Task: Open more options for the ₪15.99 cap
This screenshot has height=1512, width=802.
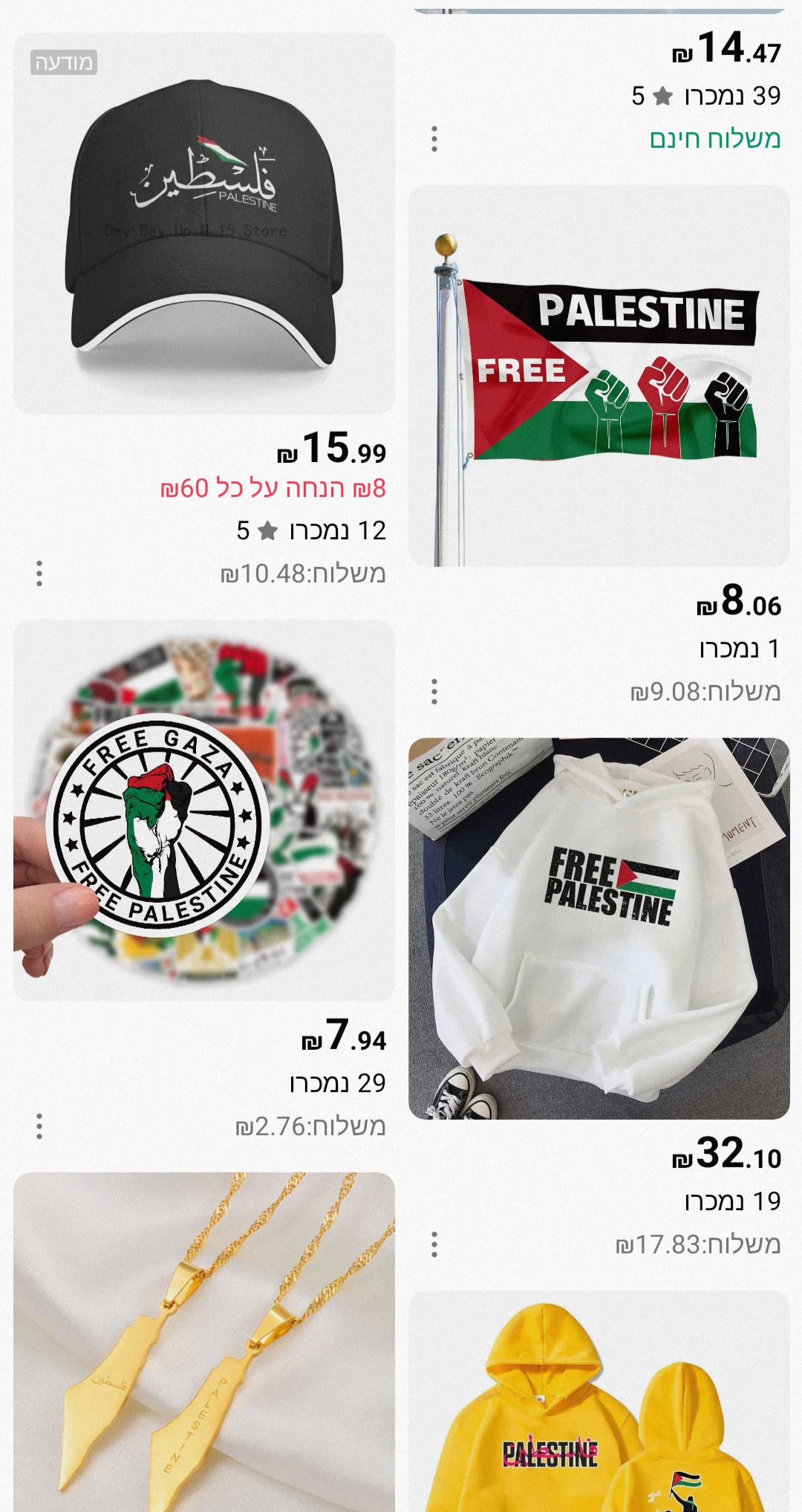Action: [x=39, y=574]
